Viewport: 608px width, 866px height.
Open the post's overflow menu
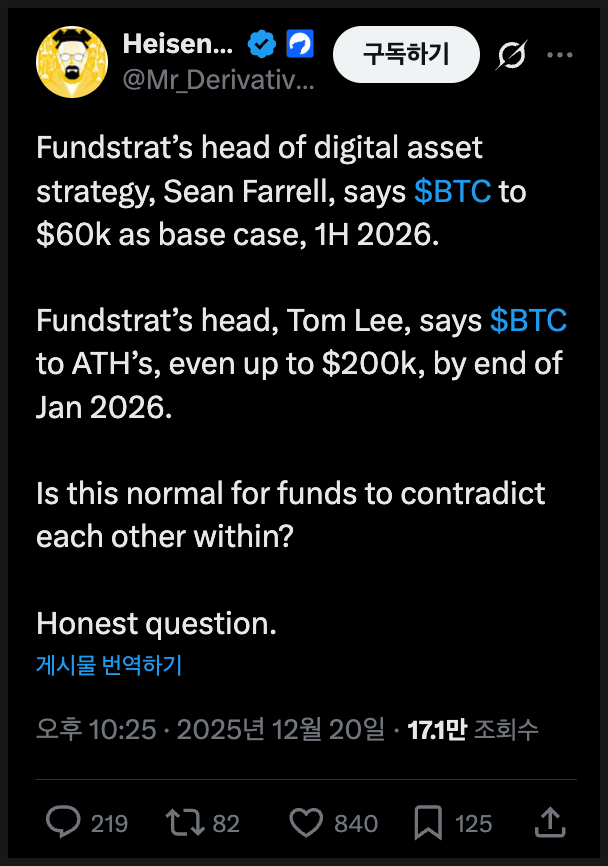[x=559, y=57]
